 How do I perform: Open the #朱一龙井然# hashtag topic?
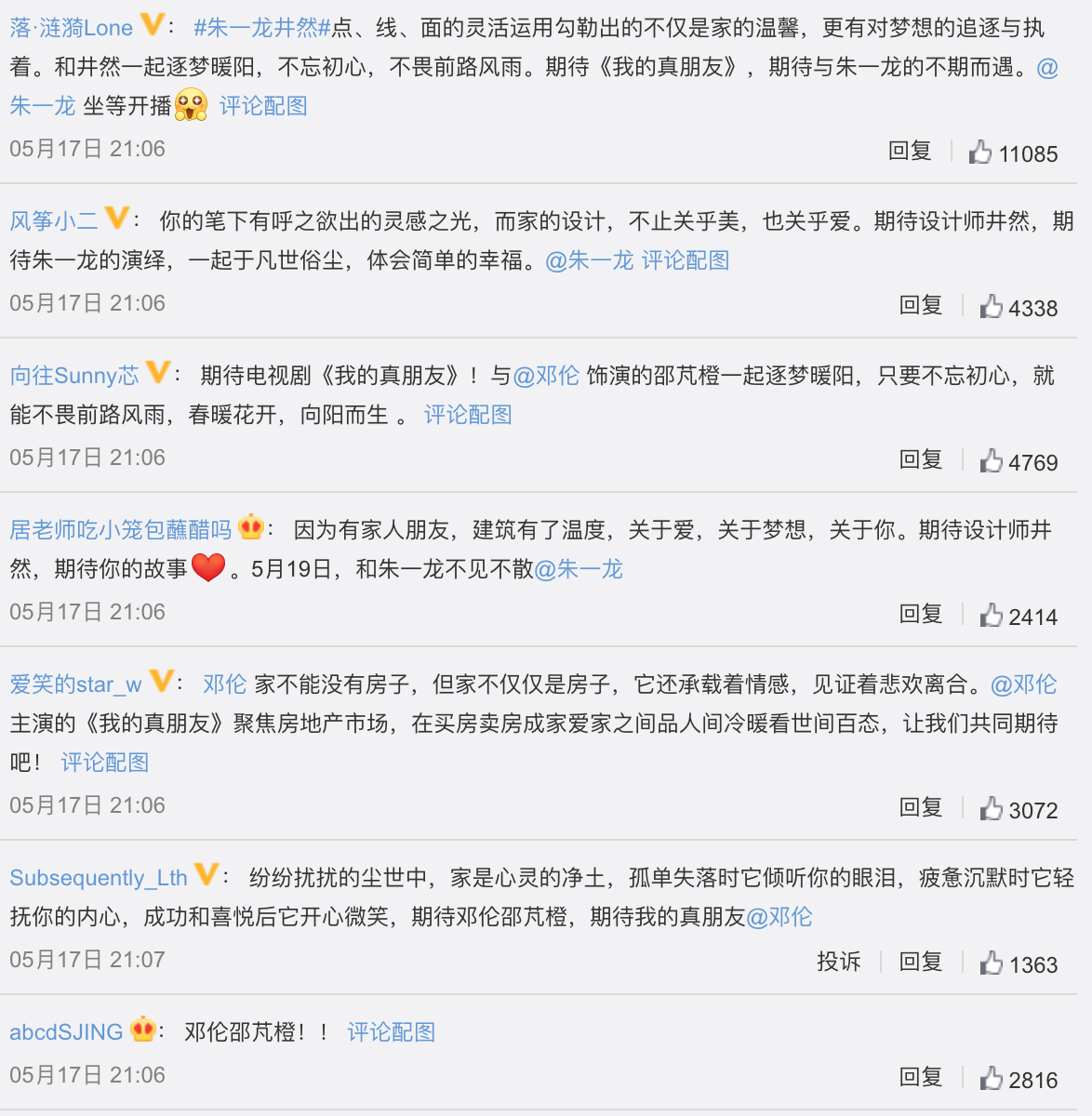(x=261, y=28)
